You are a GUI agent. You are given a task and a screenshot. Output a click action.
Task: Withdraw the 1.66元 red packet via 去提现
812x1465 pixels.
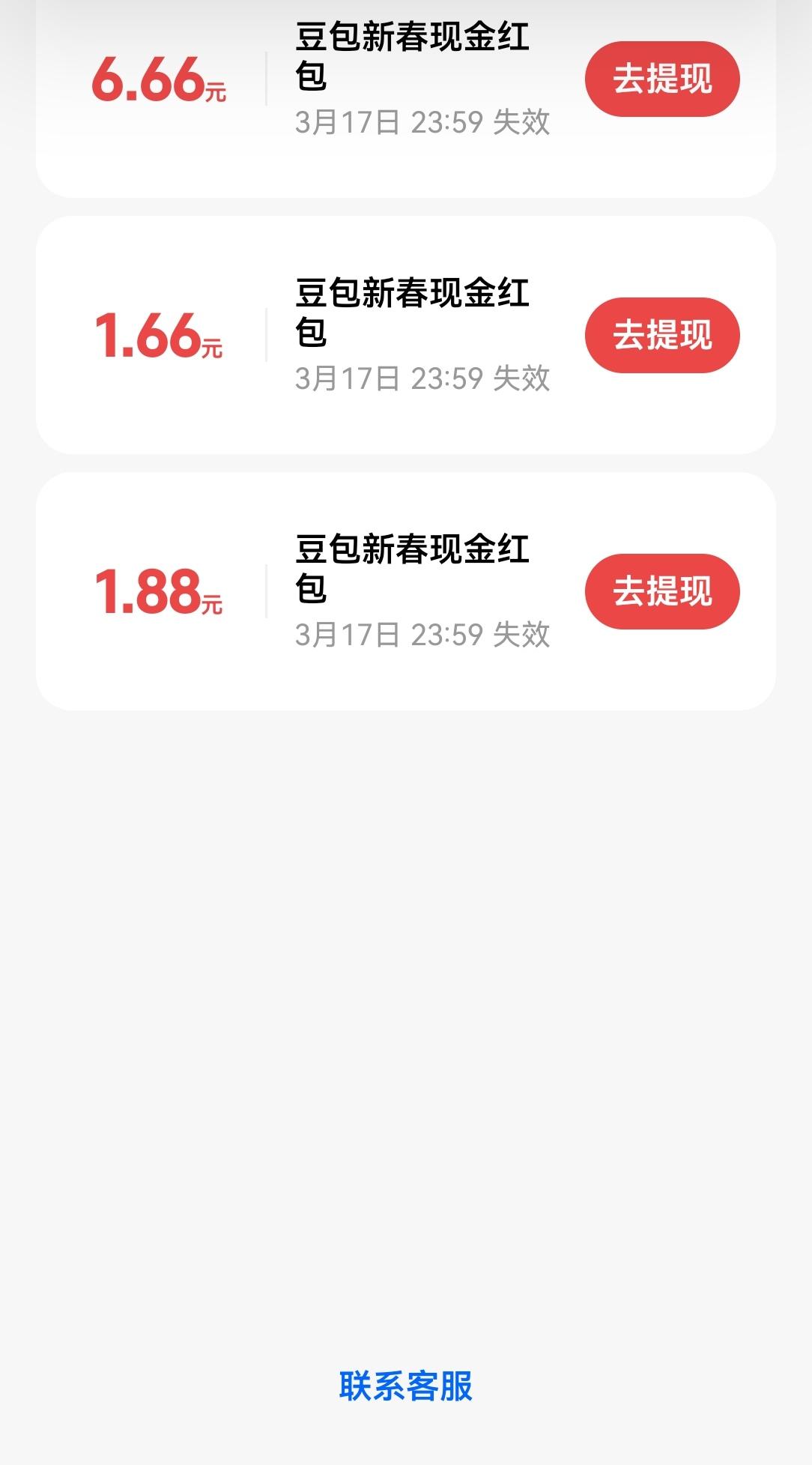(x=662, y=335)
